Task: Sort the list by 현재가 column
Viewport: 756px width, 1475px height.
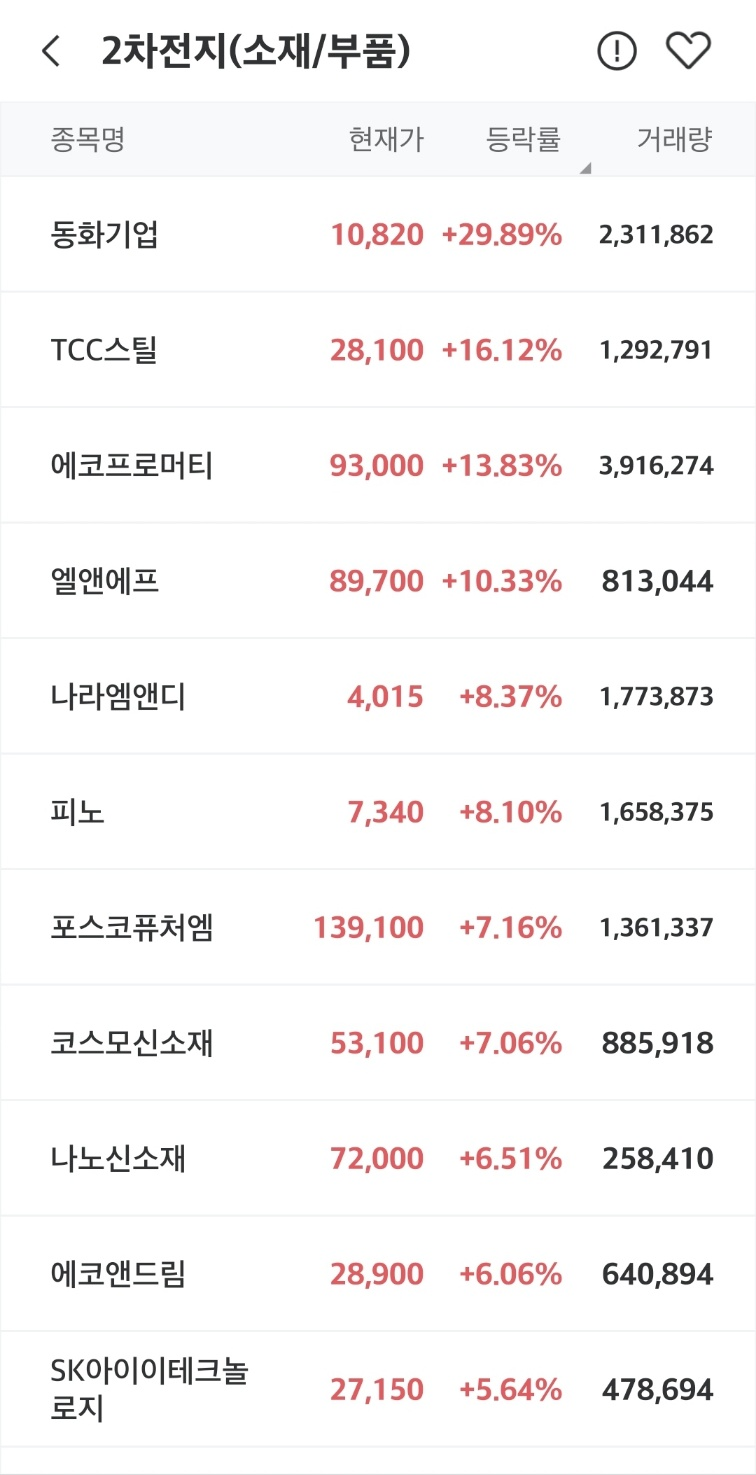Action: click(386, 139)
